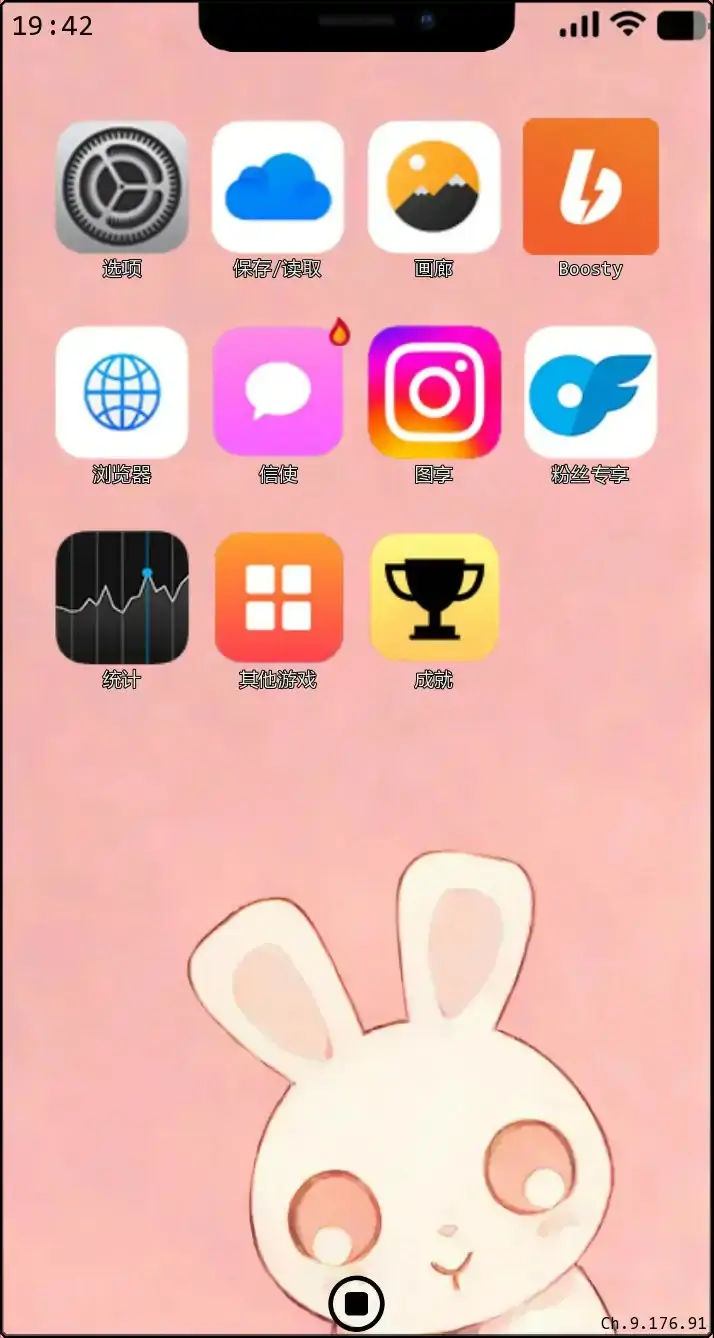Launch the 画廊 gallery app
Image resolution: width=714 pixels, height=1338 pixels.
(x=434, y=187)
